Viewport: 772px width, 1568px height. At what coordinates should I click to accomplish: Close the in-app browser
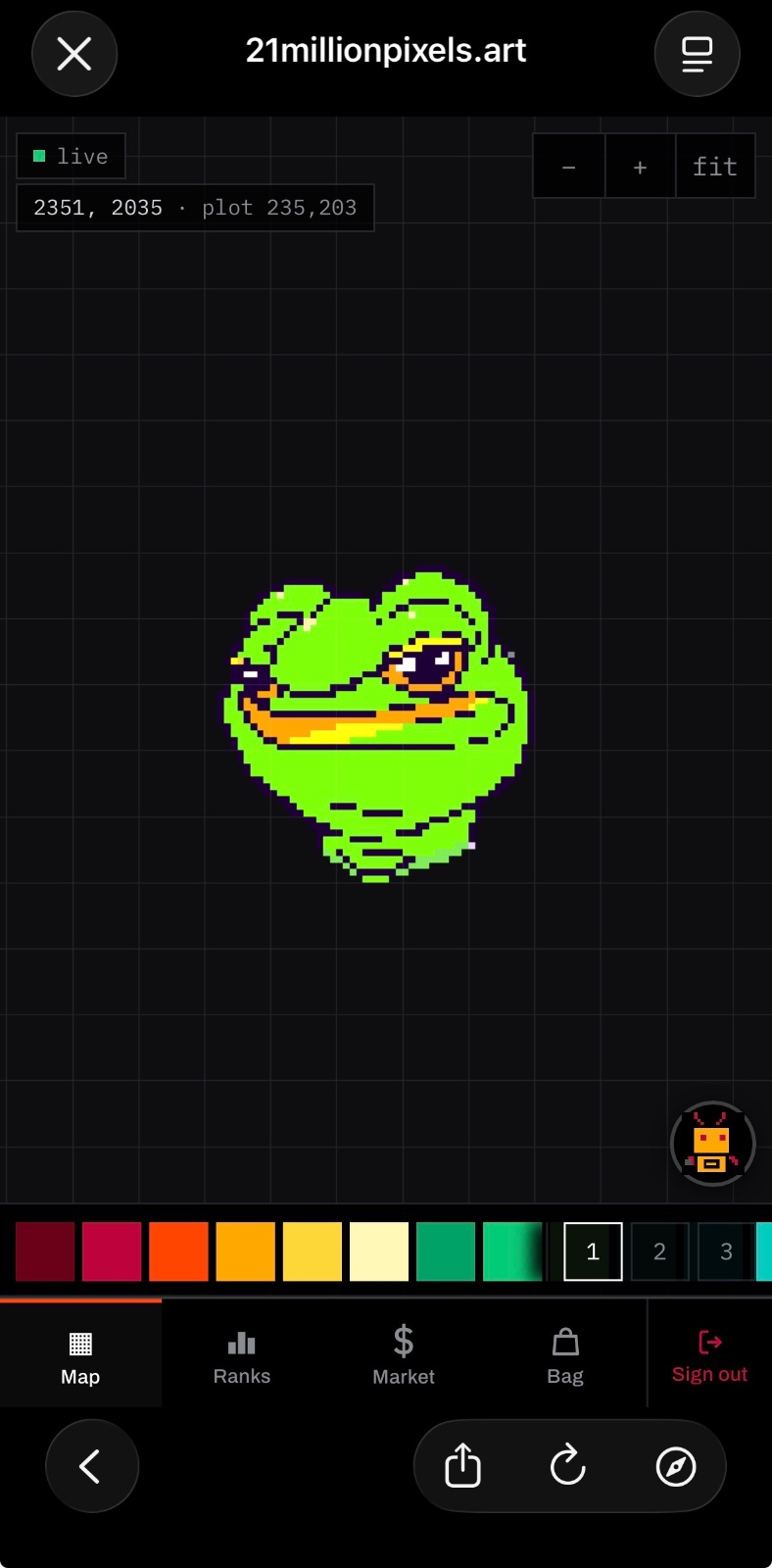tap(74, 54)
